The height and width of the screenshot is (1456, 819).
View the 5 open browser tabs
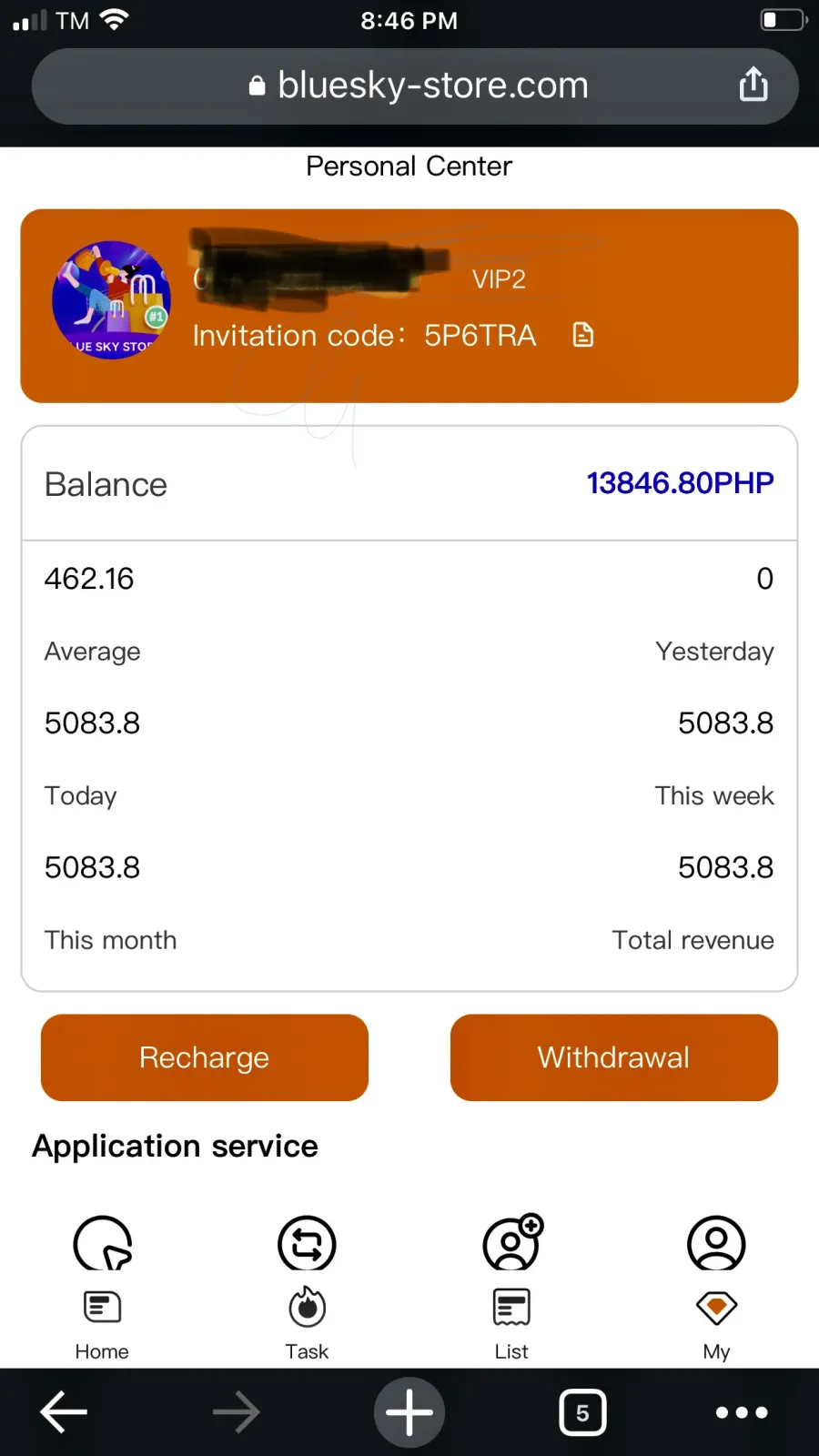click(x=582, y=1412)
